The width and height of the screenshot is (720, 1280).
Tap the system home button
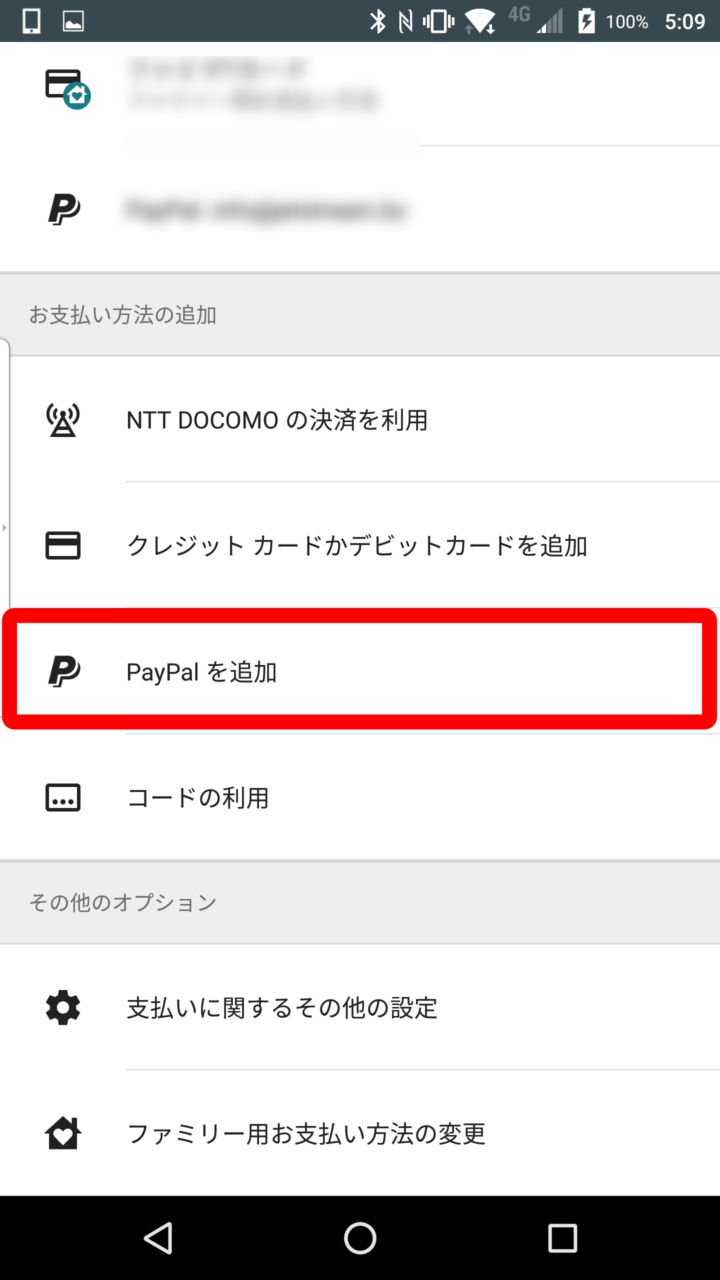pyautogui.click(x=360, y=1238)
